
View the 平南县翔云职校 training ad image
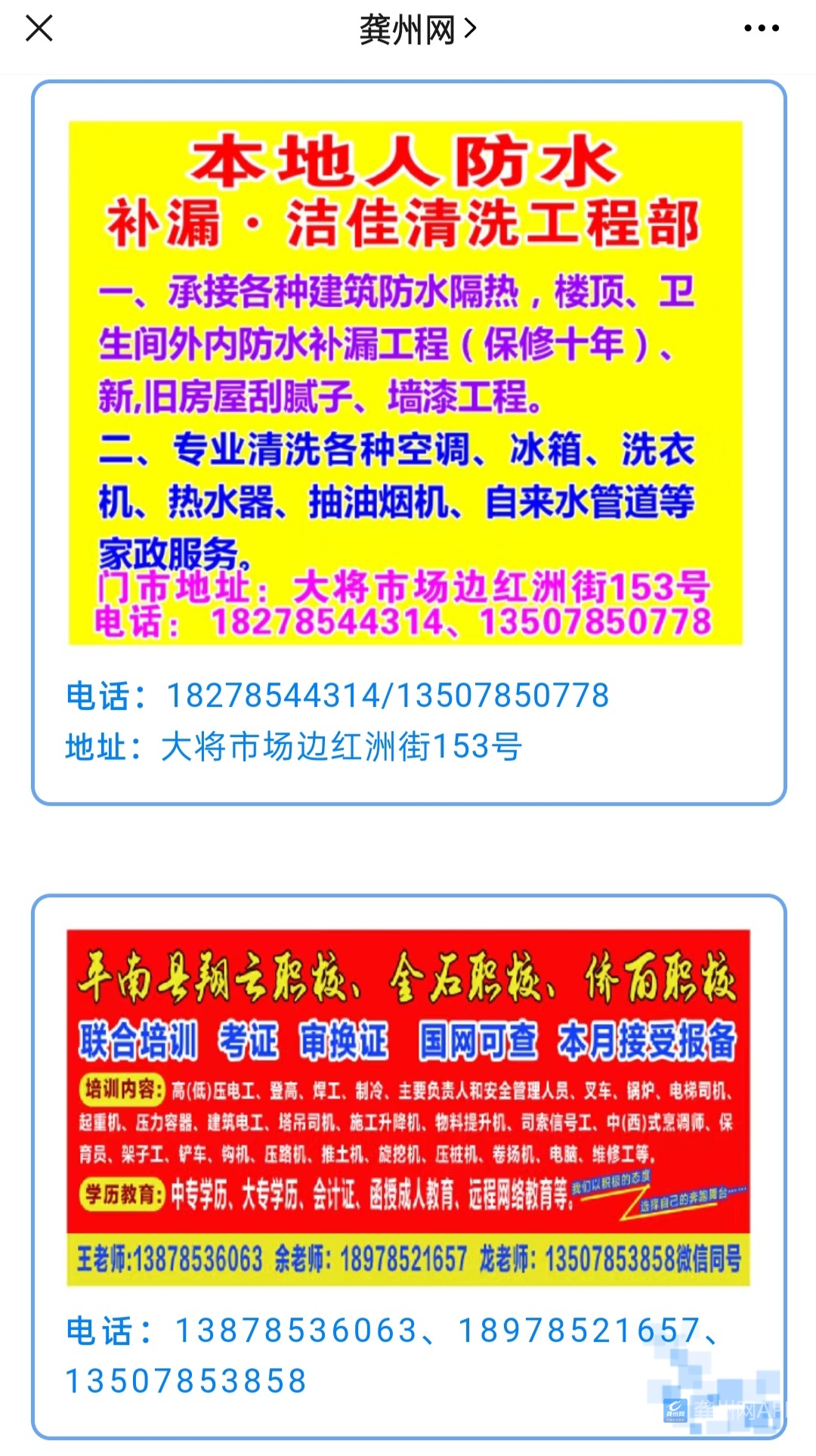(408, 1107)
